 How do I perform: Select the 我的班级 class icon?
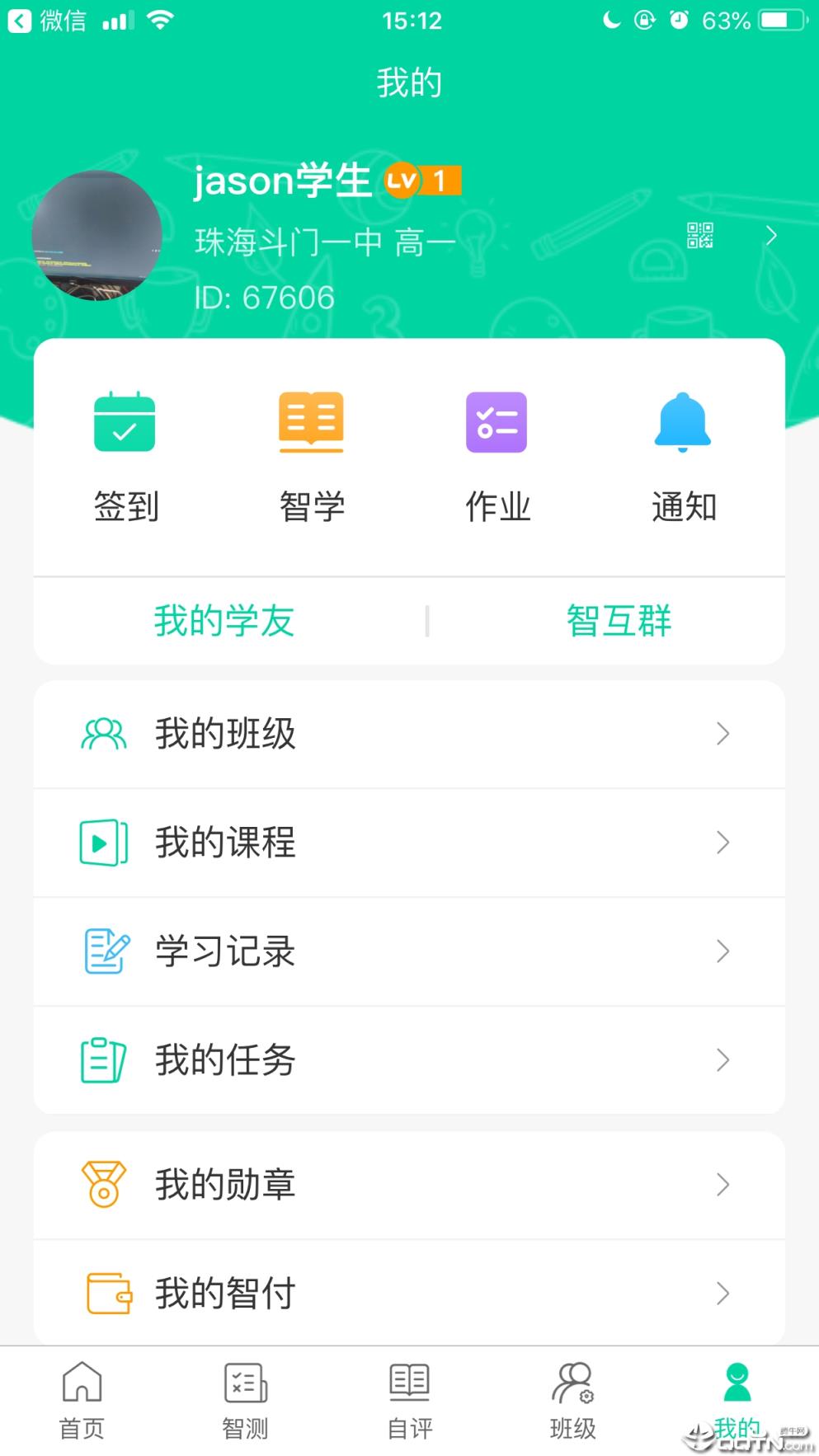(102, 733)
